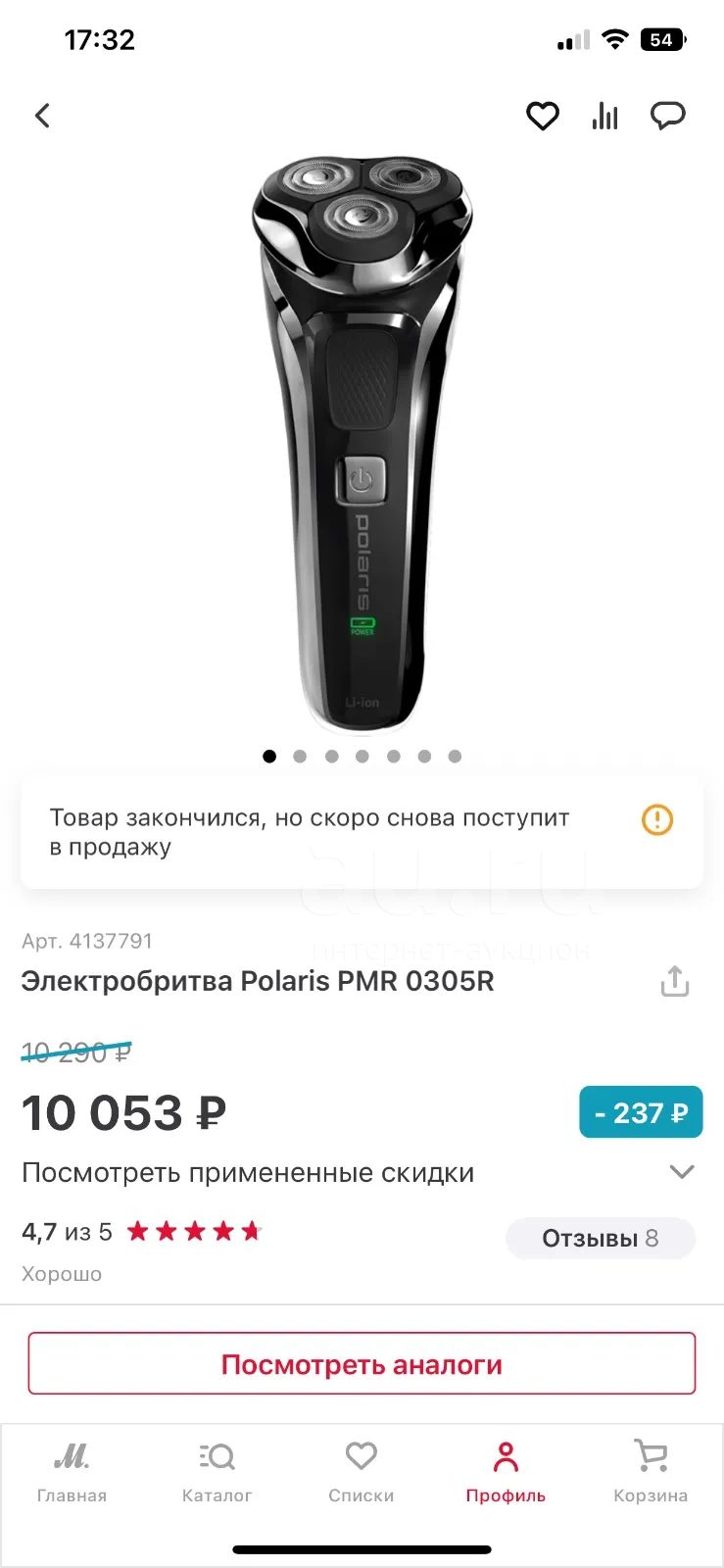Expand «Посмотреть примененные скидки»
This screenshot has width=724, height=1568.
[362, 1172]
